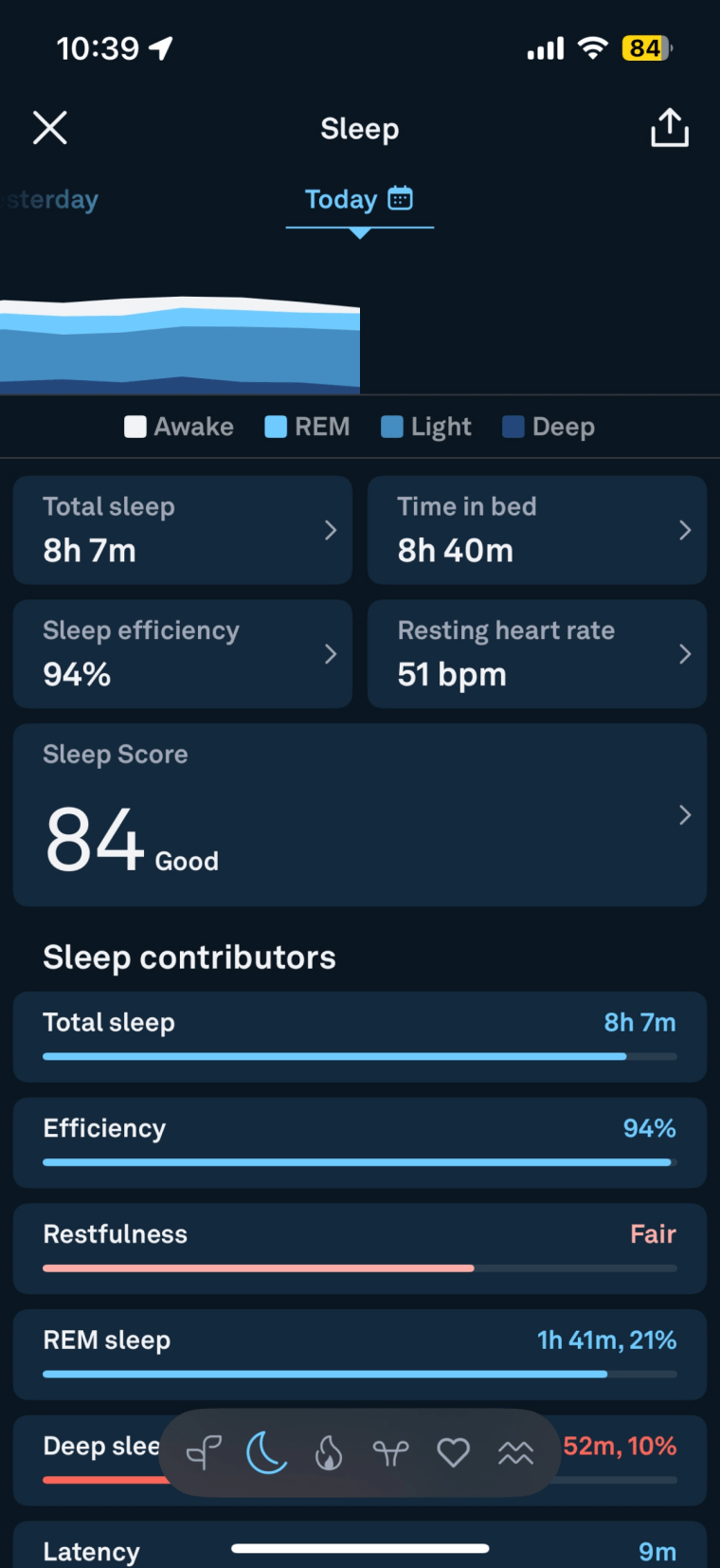Tap the wave lines icon
The image size is (720, 1568).
(x=515, y=1452)
